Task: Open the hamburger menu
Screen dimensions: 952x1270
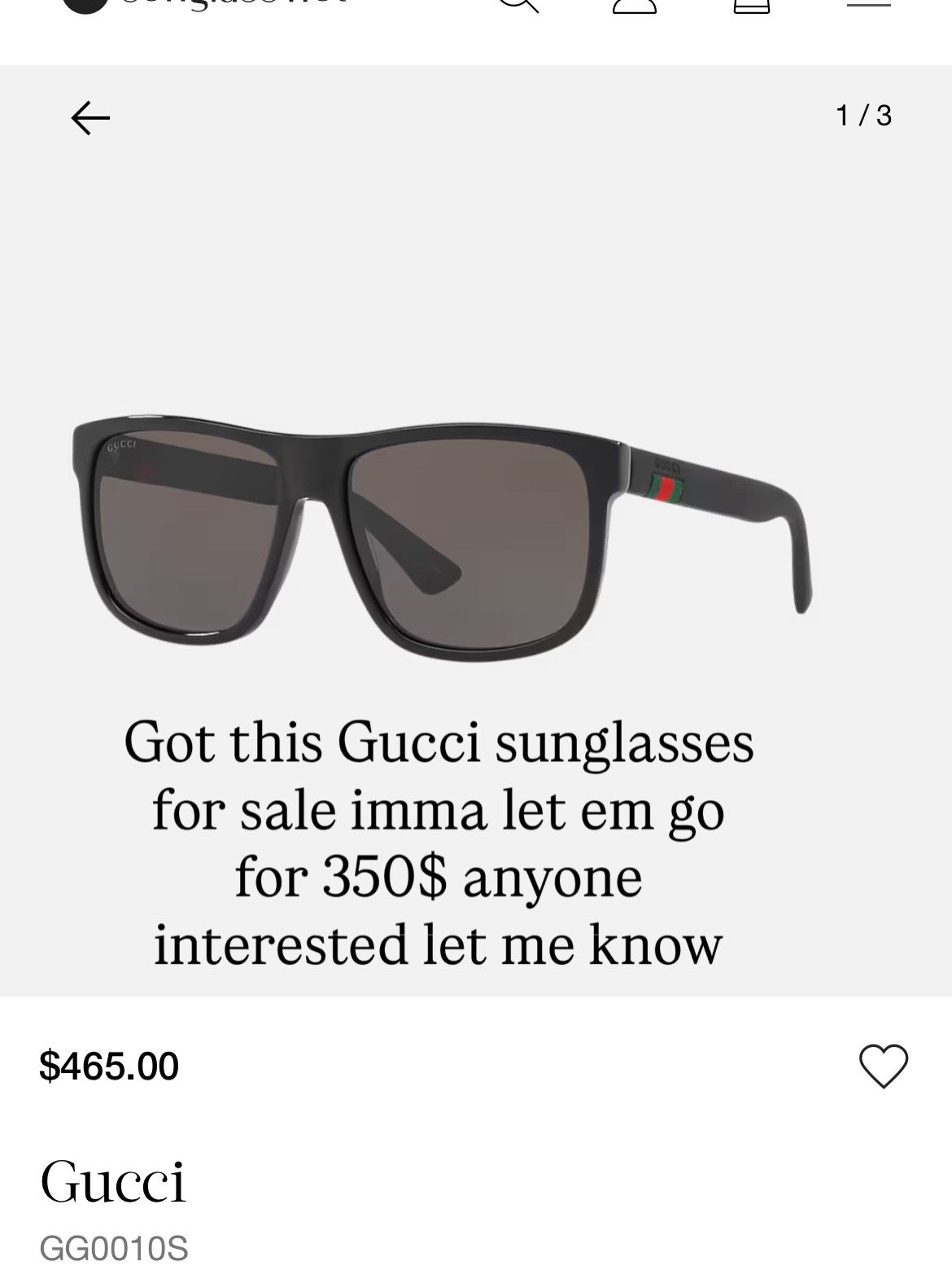Action: point(868,4)
